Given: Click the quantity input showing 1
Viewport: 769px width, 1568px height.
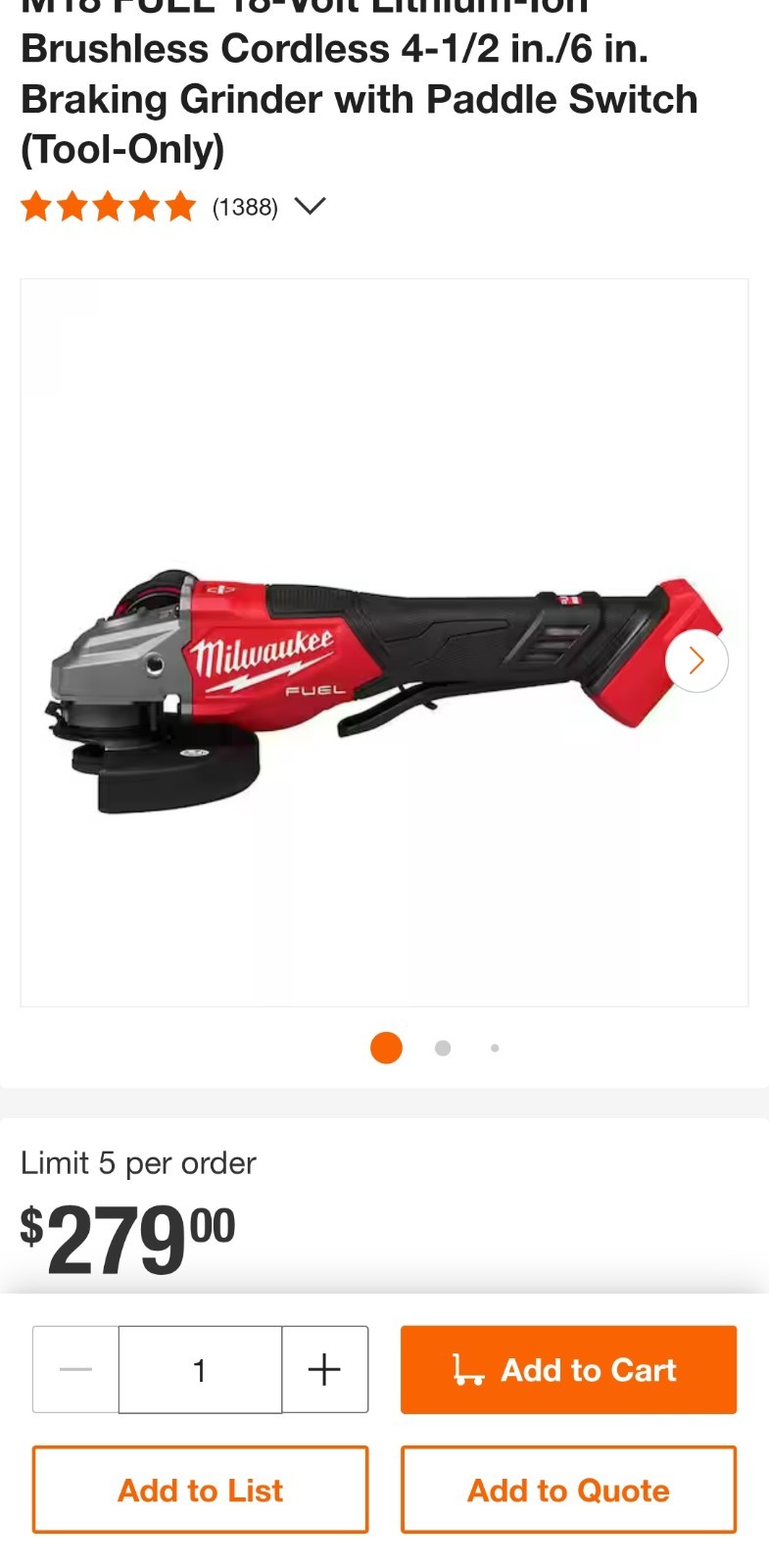Looking at the screenshot, I should click(x=200, y=1370).
